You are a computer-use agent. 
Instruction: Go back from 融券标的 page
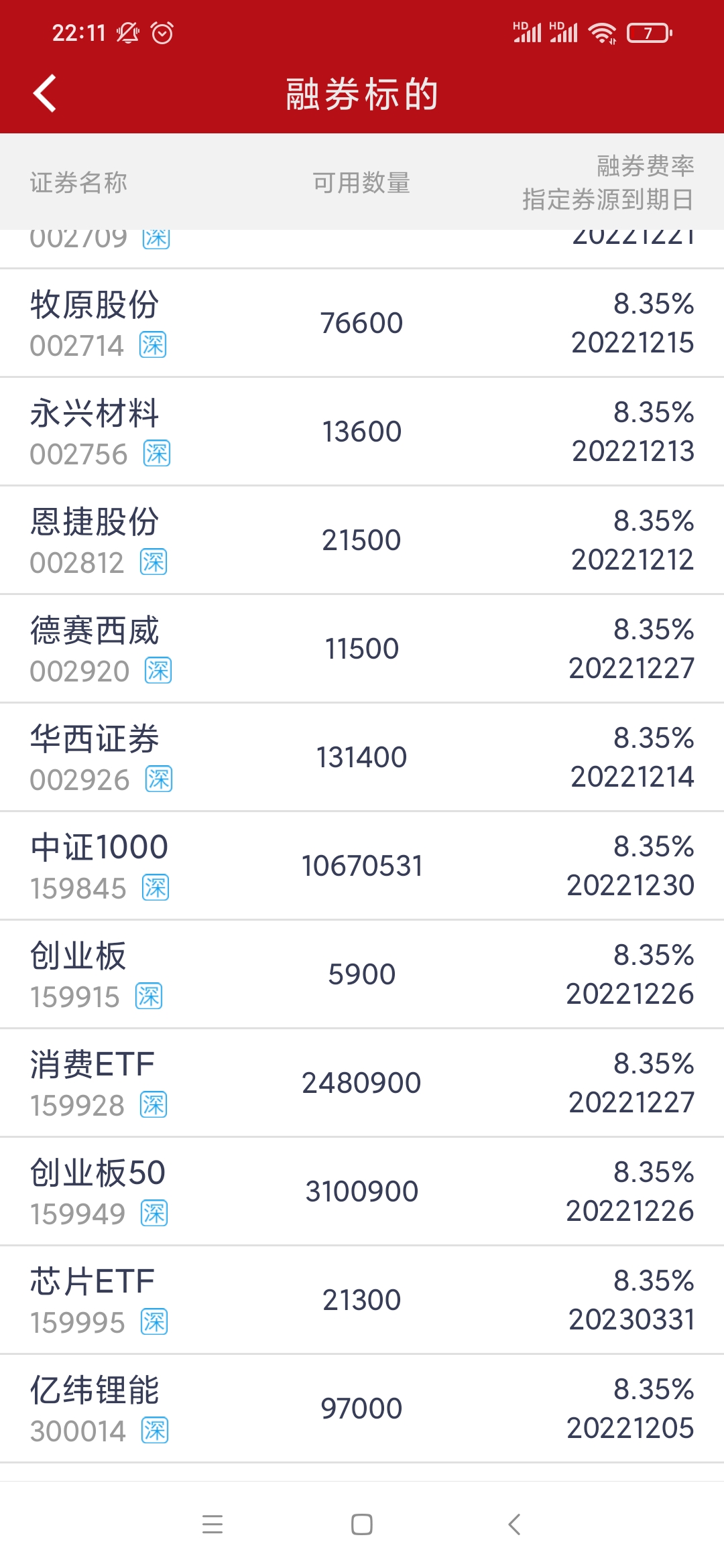click(44, 93)
